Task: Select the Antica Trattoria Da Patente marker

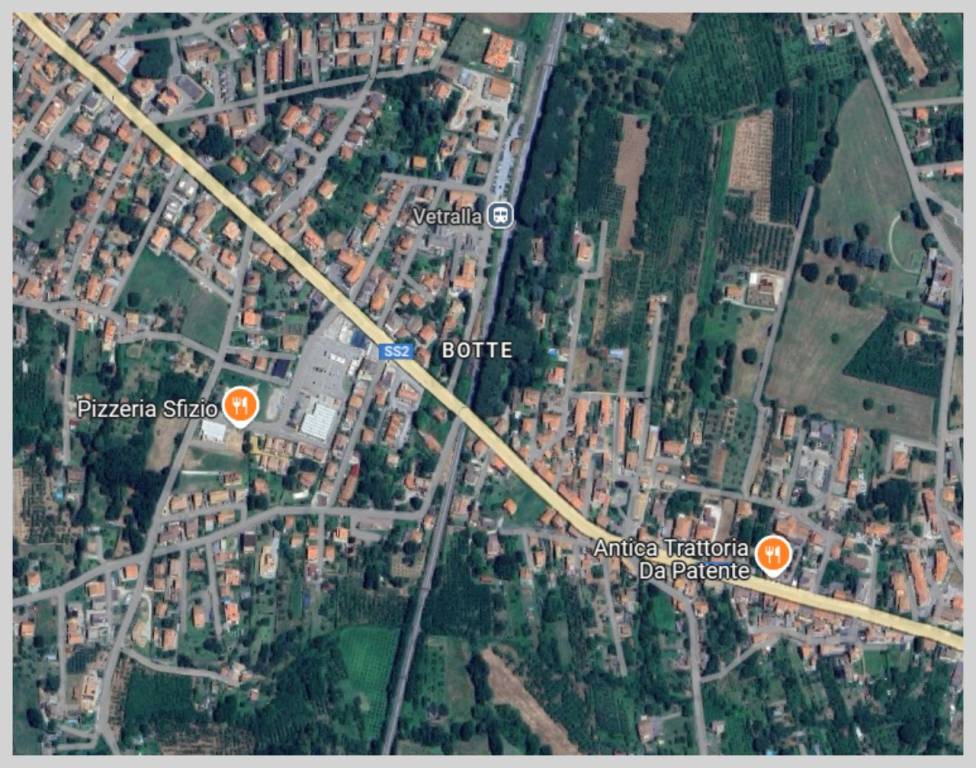Action: [771, 554]
